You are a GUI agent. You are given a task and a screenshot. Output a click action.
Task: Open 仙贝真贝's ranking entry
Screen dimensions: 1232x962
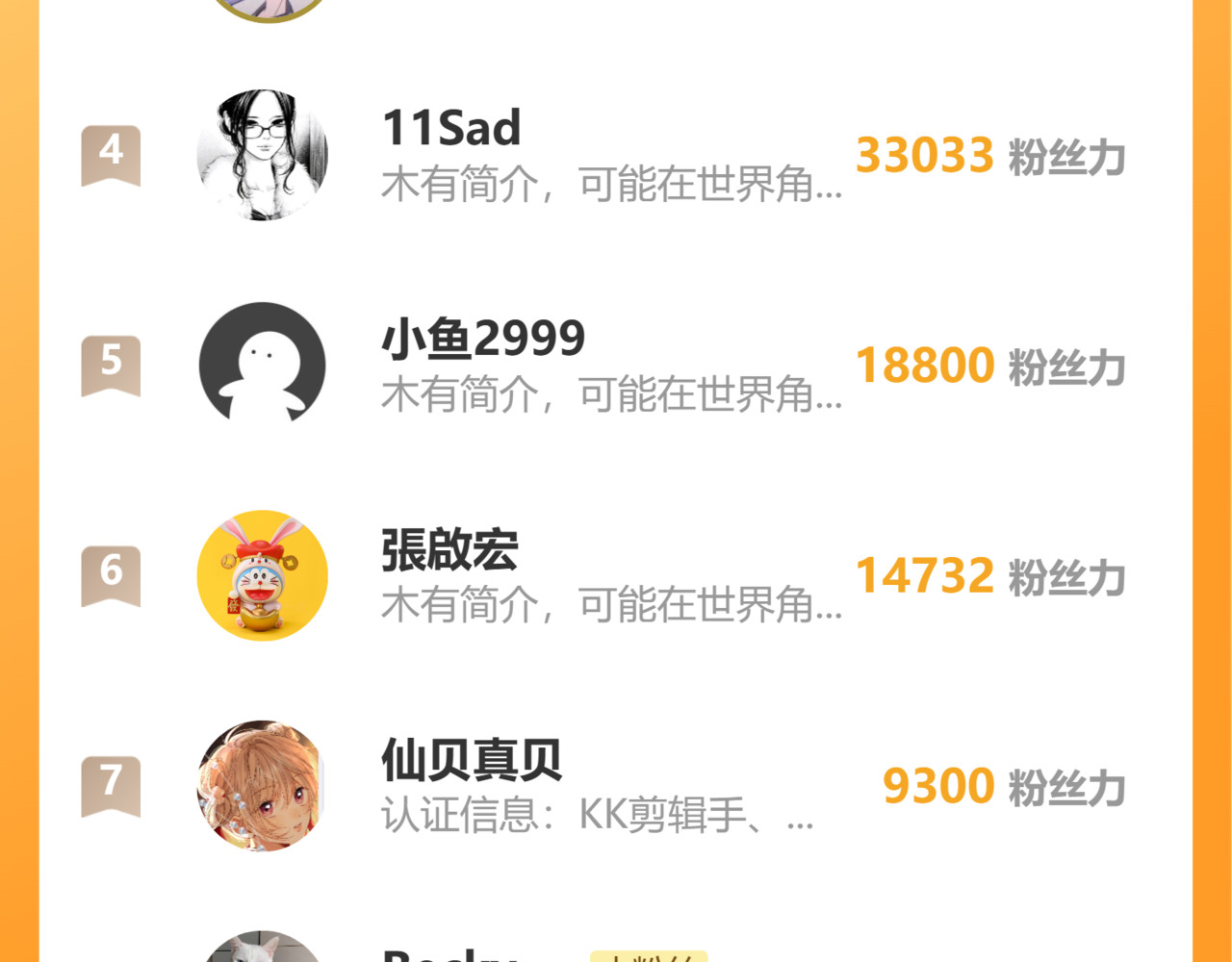pos(471,760)
